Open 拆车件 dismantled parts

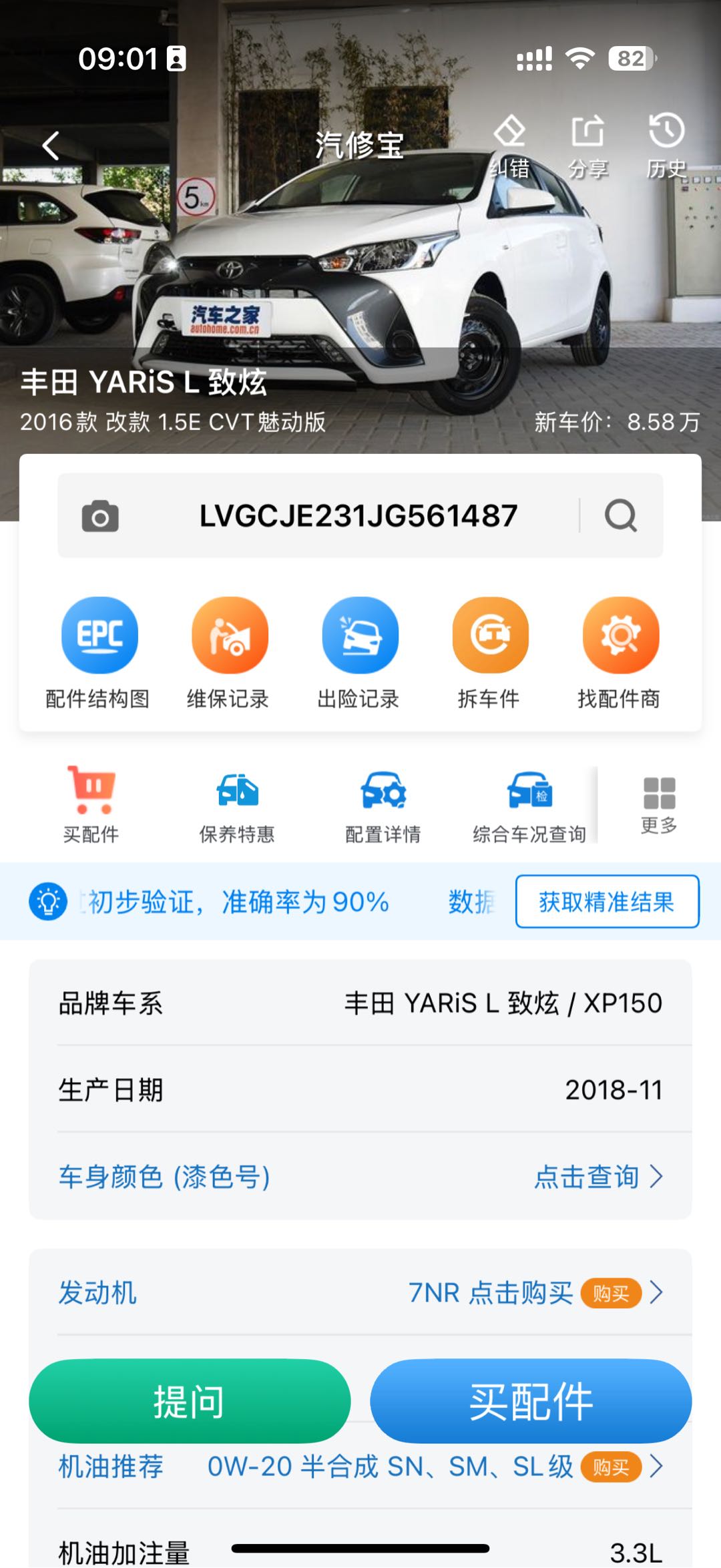click(x=489, y=652)
